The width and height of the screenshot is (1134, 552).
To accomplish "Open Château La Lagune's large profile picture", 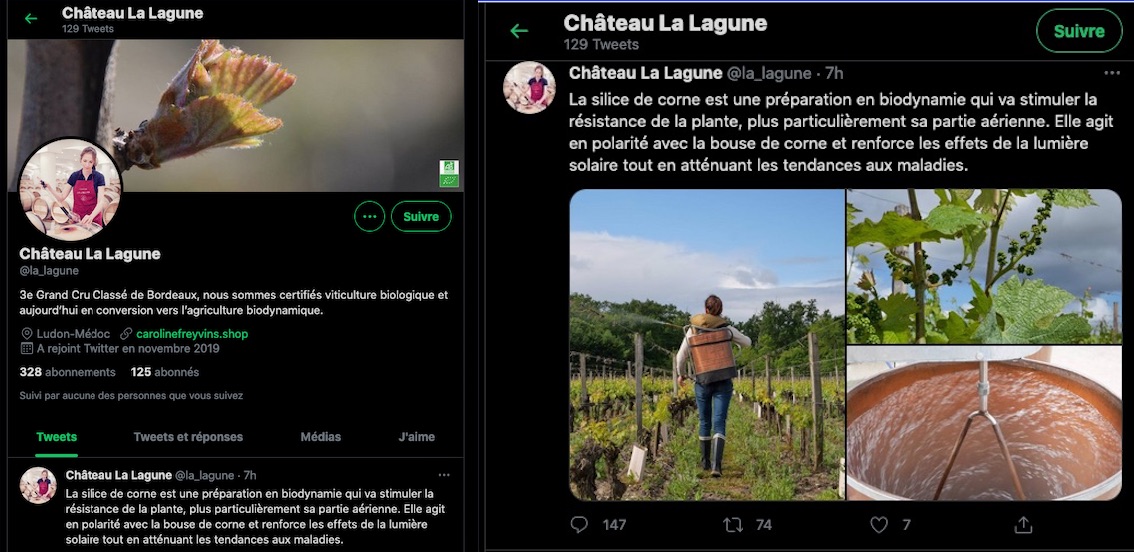I will pyautogui.click(x=70, y=190).
